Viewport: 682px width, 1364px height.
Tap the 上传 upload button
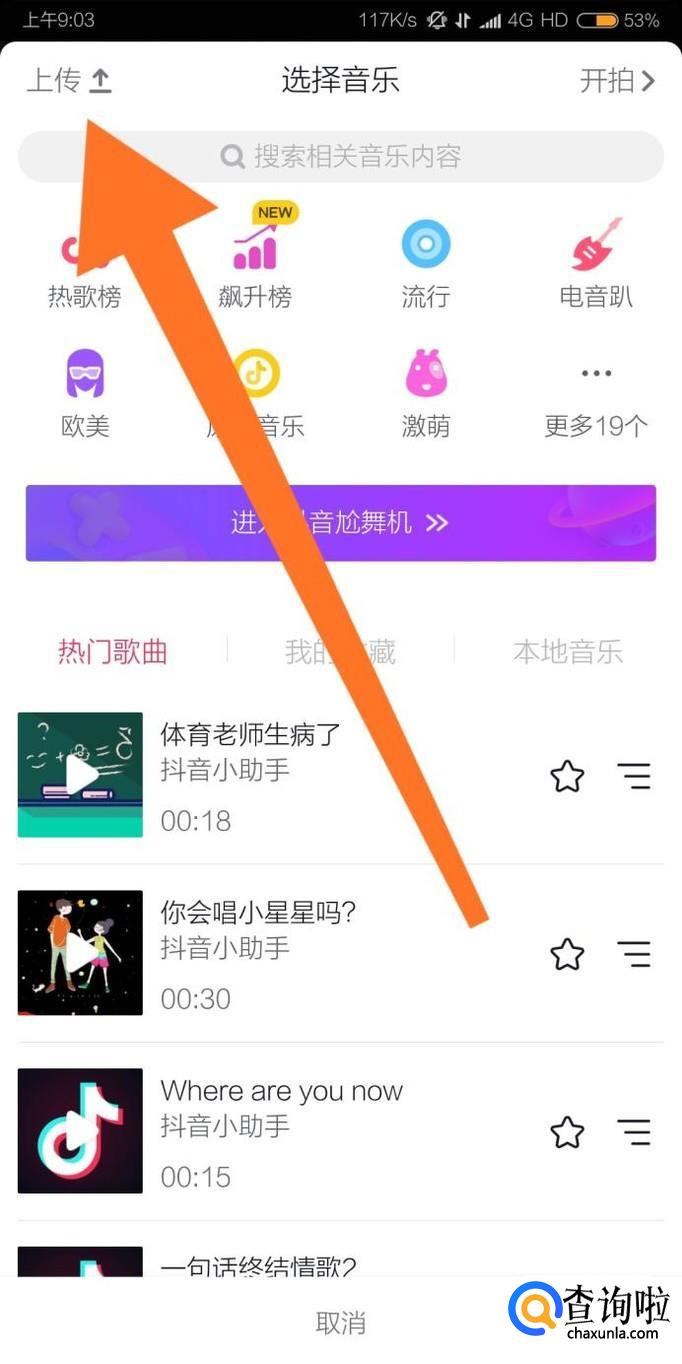[x=69, y=81]
